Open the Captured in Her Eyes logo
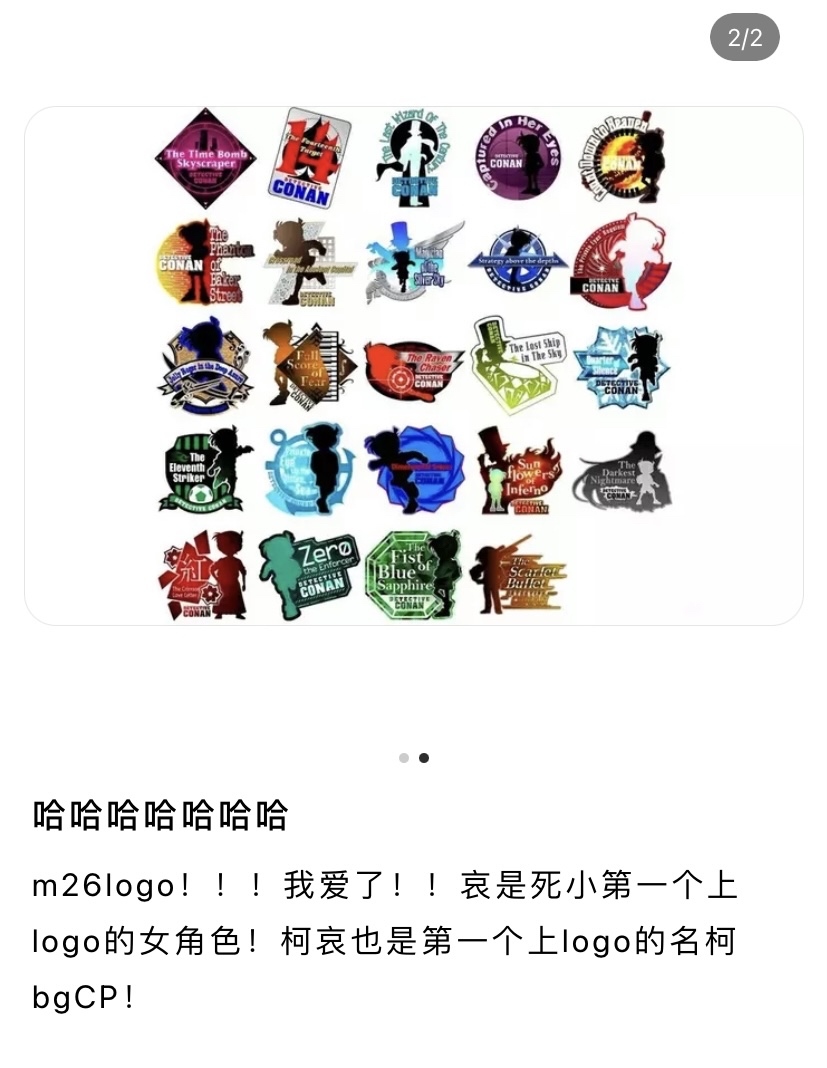The image size is (827, 1068). (x=518, y=157)
